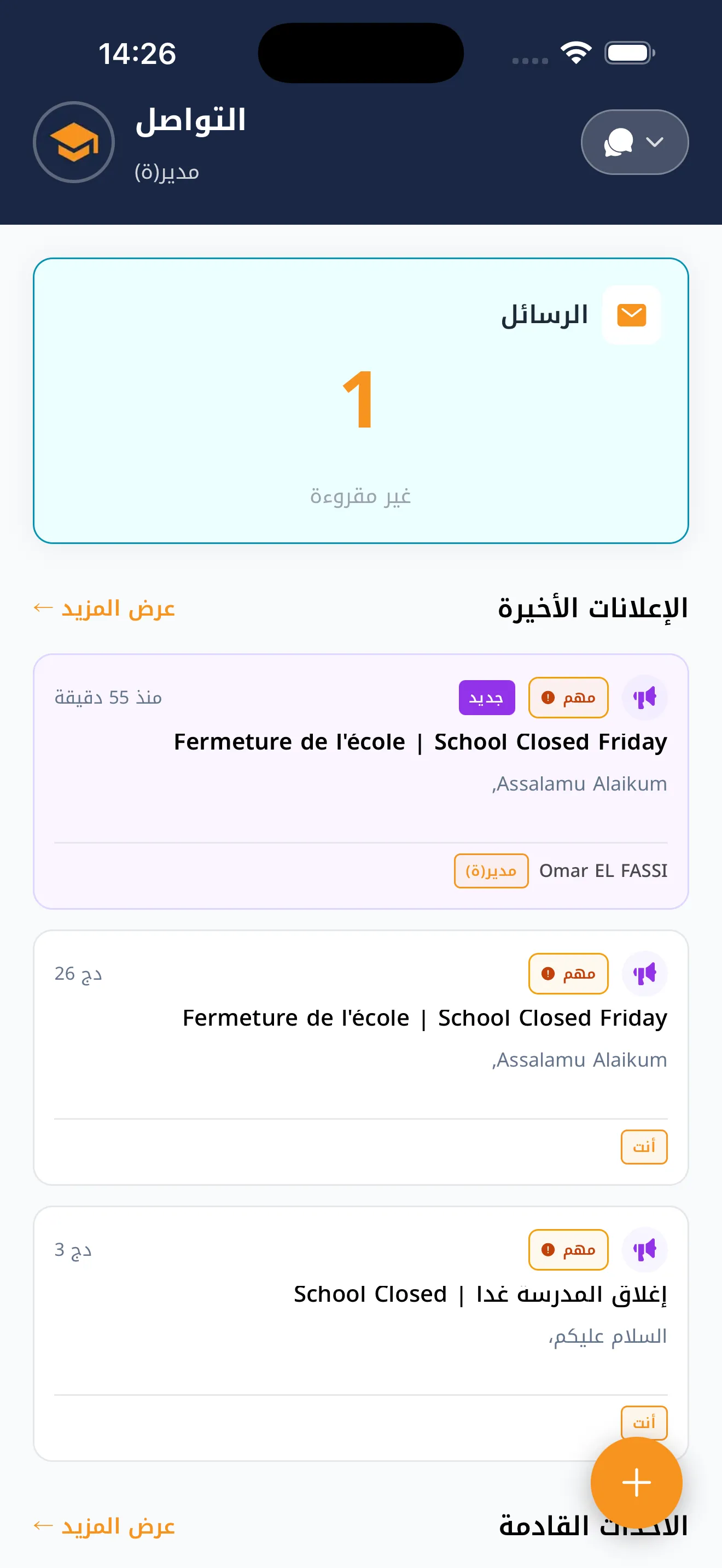Open Fermeture de l'école announcement from 55 minutes ago
The height and width of the screenshot is (1568, 722).
click(420, 741)
